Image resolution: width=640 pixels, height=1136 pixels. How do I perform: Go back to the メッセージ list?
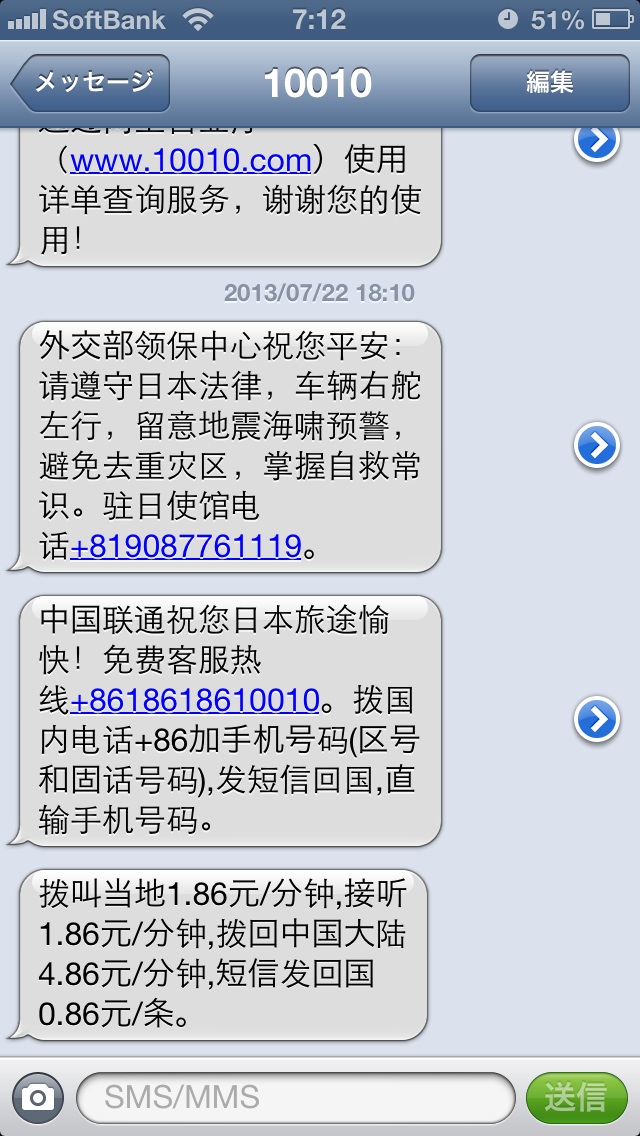(x=92, y=83)
